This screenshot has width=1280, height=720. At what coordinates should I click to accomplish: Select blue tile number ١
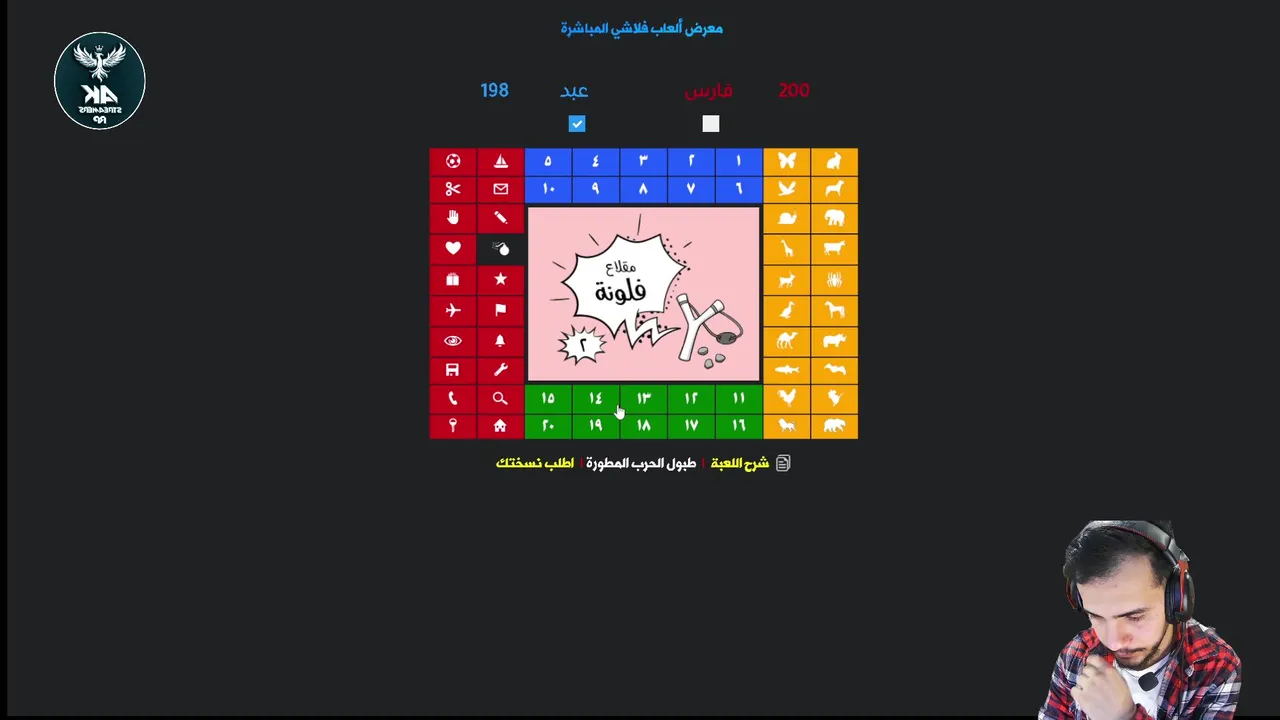pos(738,161)
